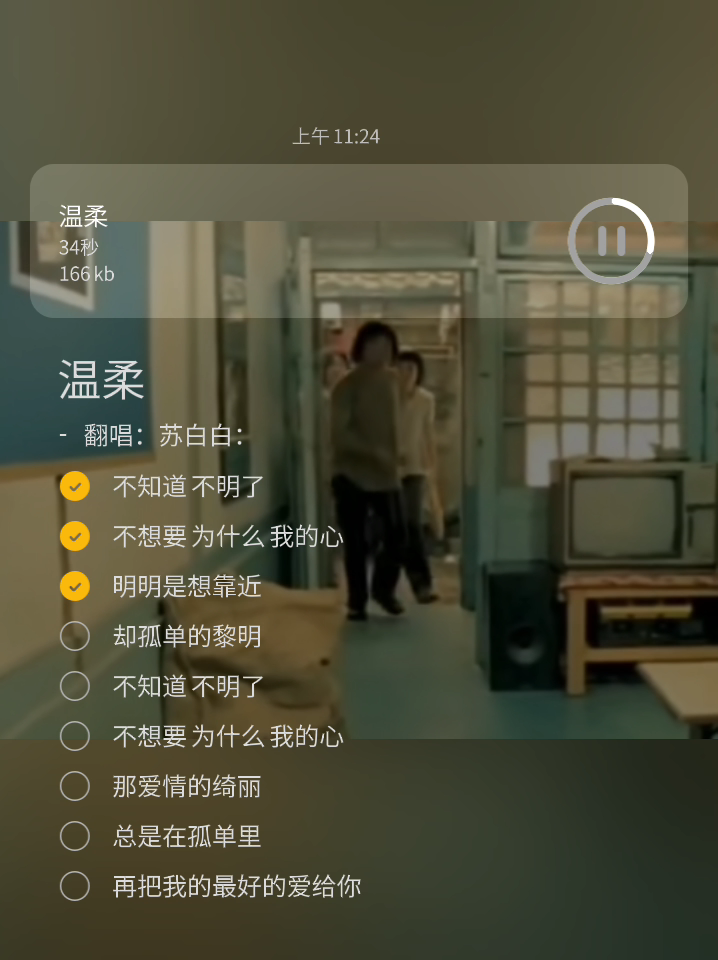The width and height of the screenshot is (718, 960).
Task: Tick the unchecked 不知道 不明了 item
Action: 75,686
